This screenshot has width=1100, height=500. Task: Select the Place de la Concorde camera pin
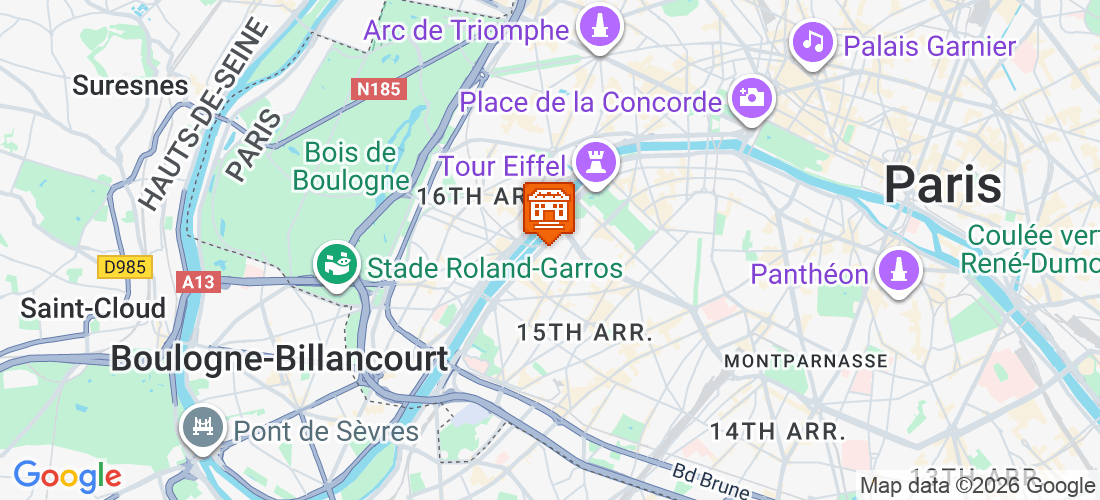(751, 98)
